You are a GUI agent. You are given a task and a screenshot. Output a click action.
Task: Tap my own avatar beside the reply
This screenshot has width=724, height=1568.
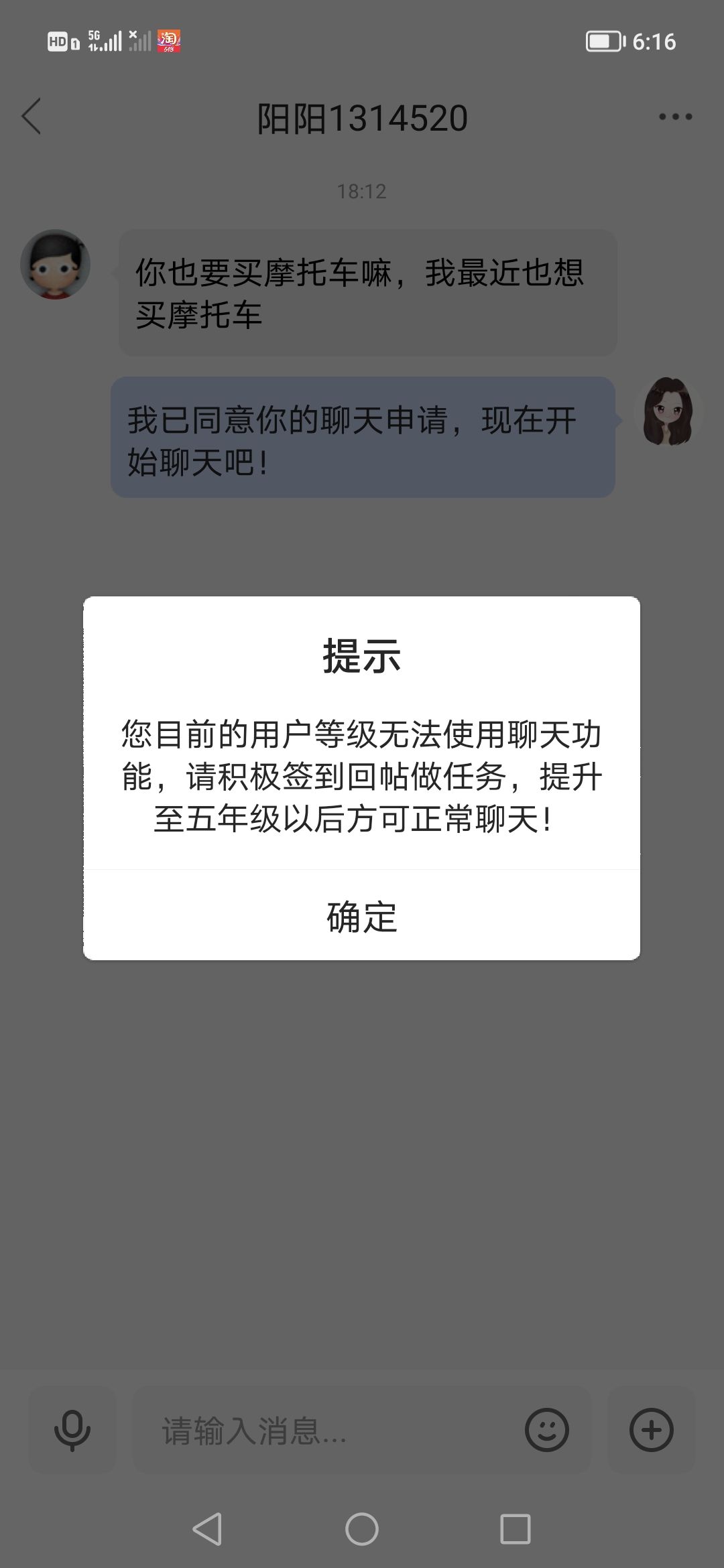(x=668, y=412)
